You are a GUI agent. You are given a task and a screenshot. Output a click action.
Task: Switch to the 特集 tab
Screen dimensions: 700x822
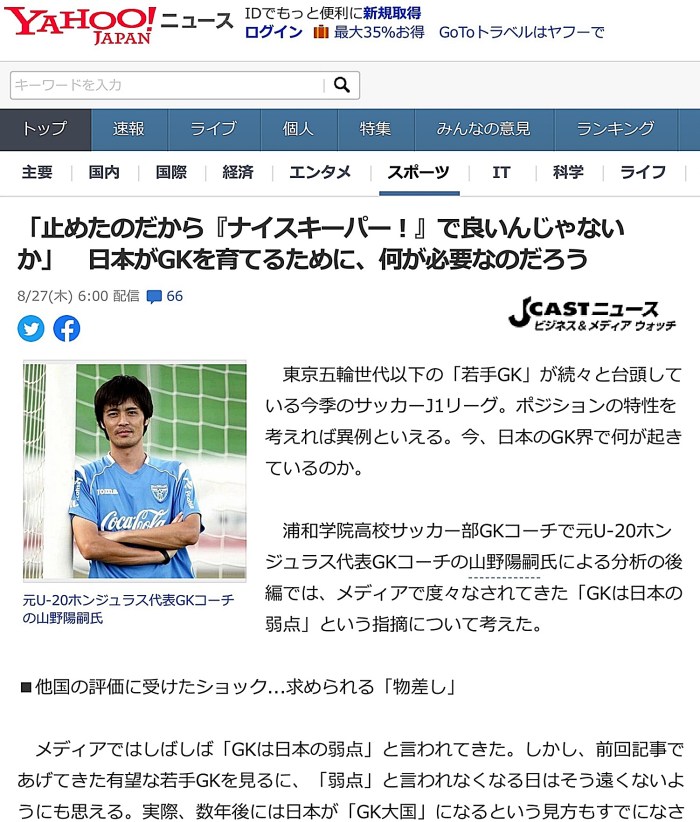[x=376, y=129]
